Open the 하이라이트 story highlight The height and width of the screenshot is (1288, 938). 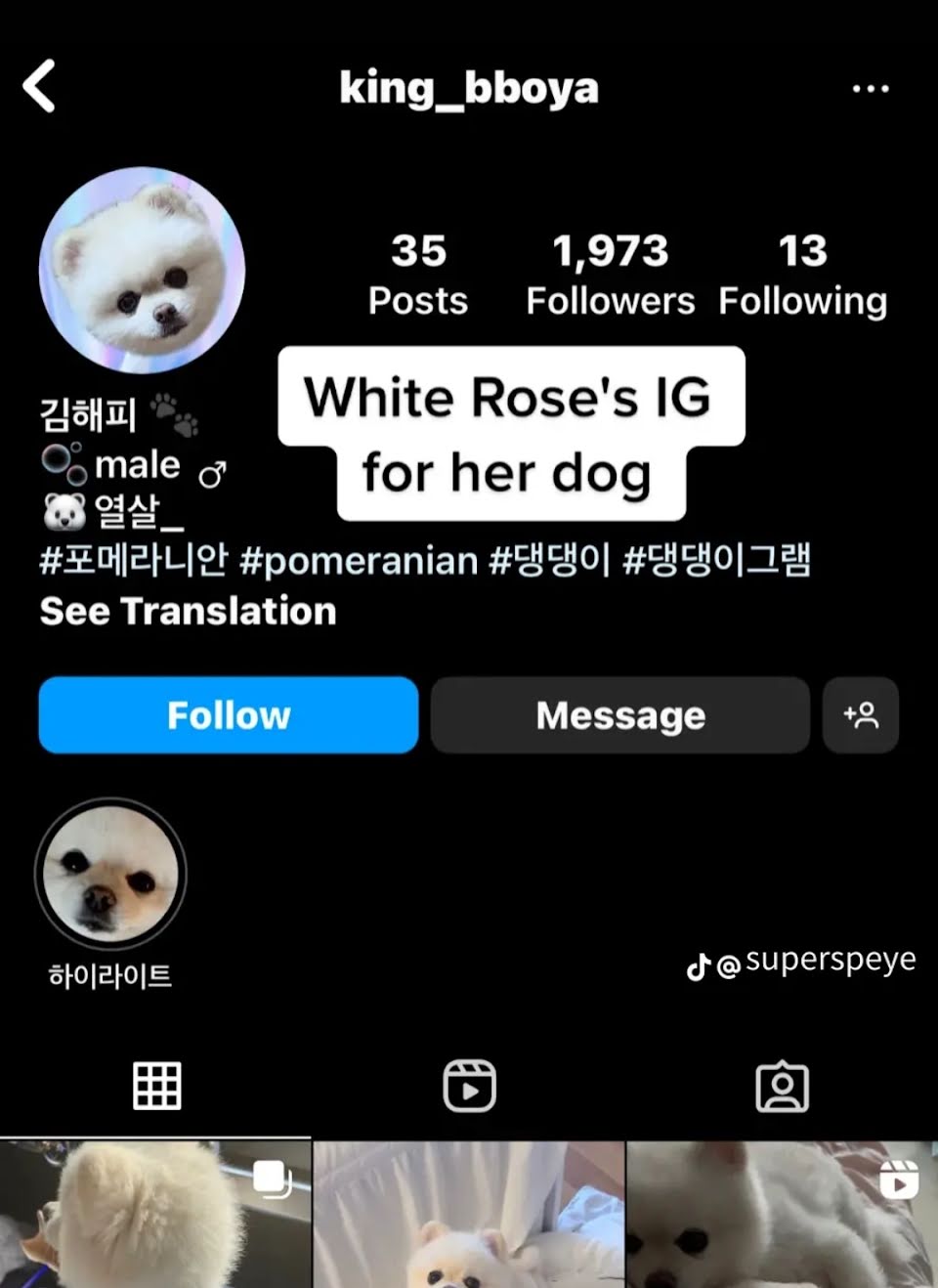[x=110, y=874]
